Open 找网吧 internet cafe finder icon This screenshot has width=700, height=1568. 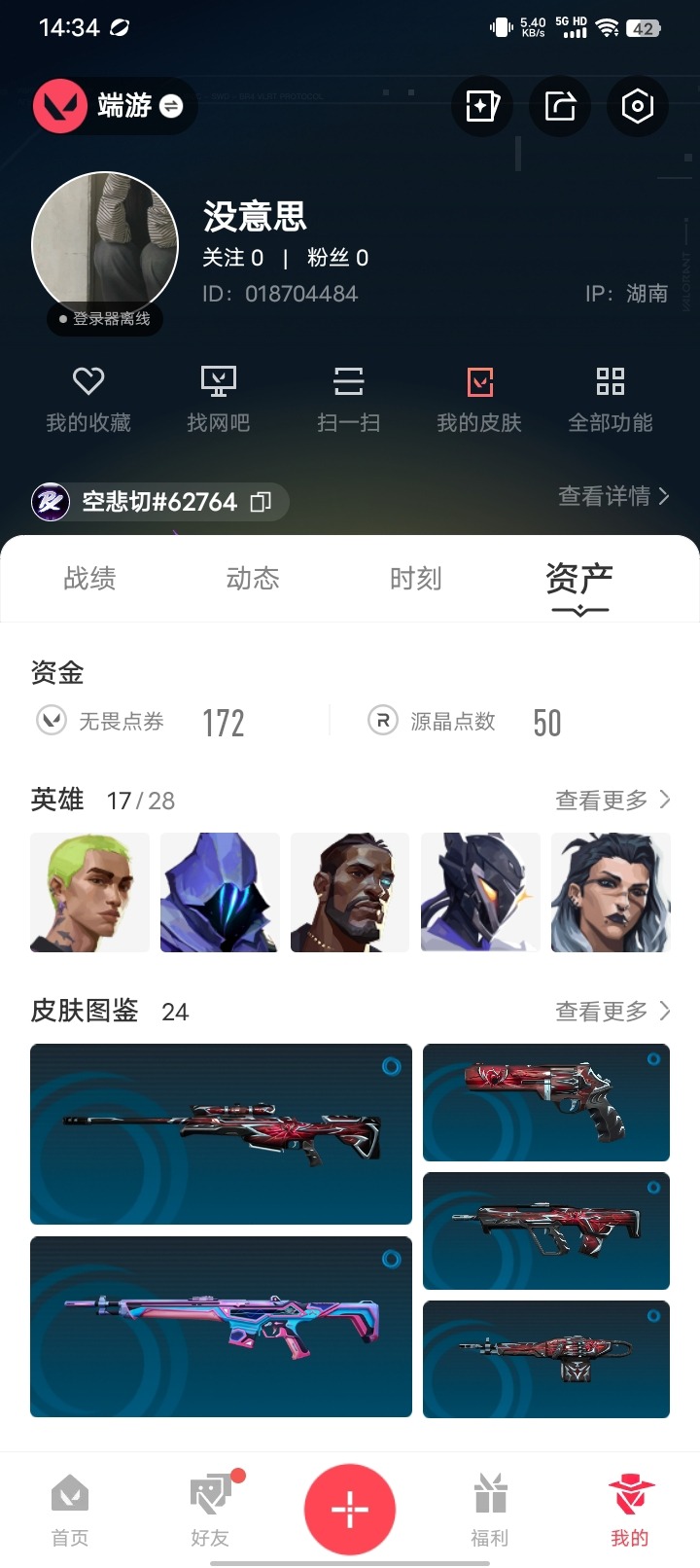tap(218, 394)
